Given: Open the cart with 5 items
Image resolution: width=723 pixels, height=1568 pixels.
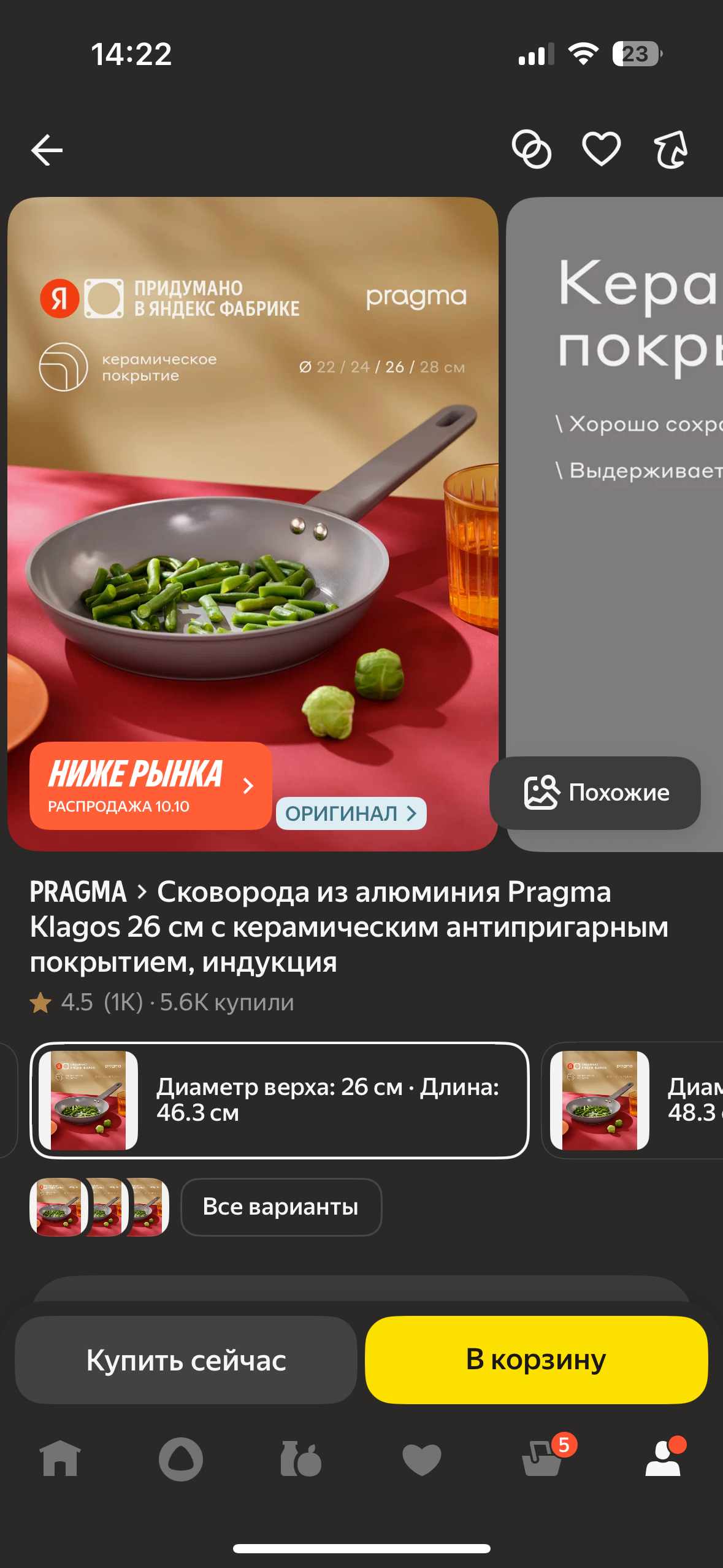Looking at the screenshot, I should (542, 1459).
